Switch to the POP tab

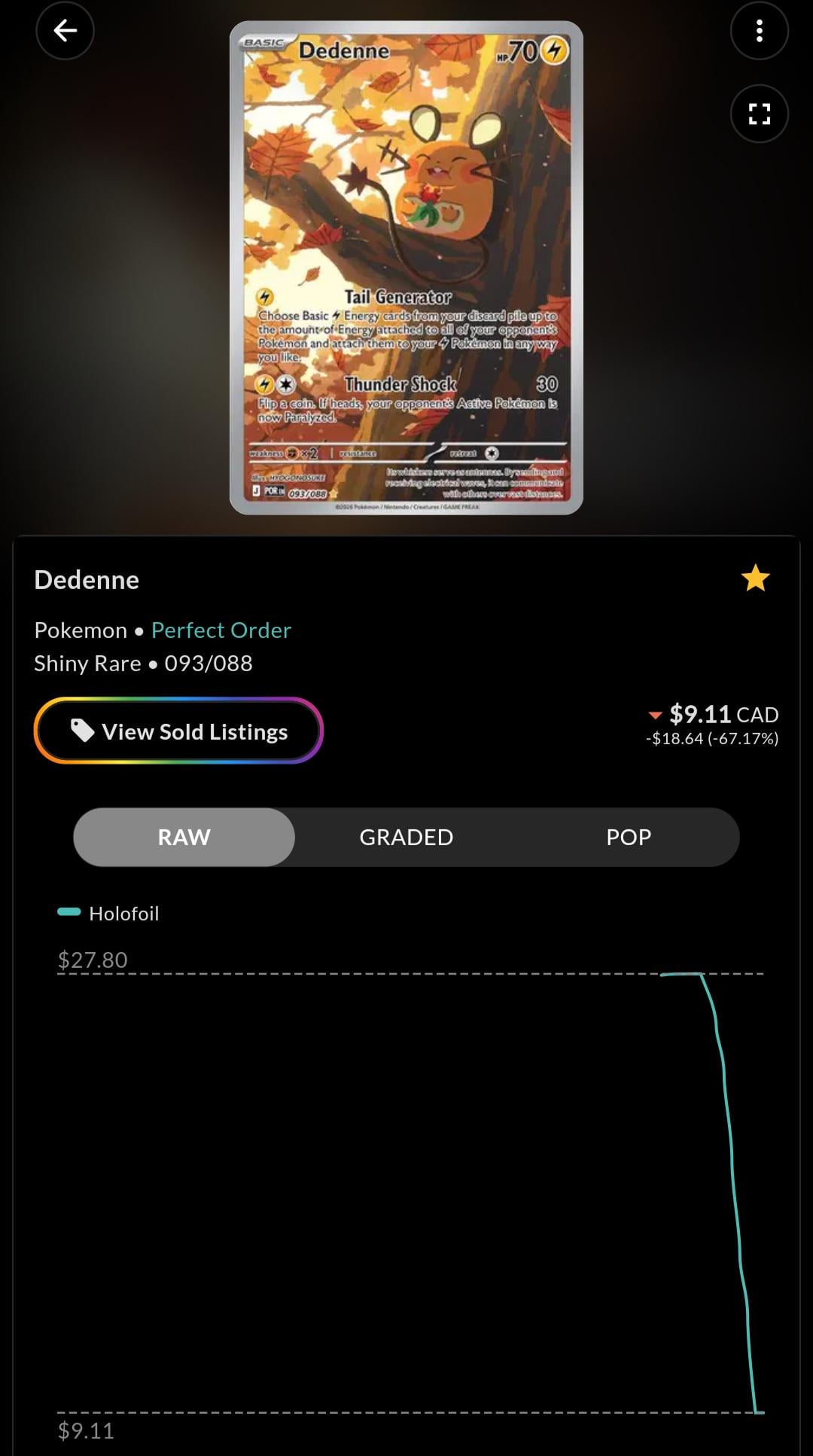click(628, 837)
